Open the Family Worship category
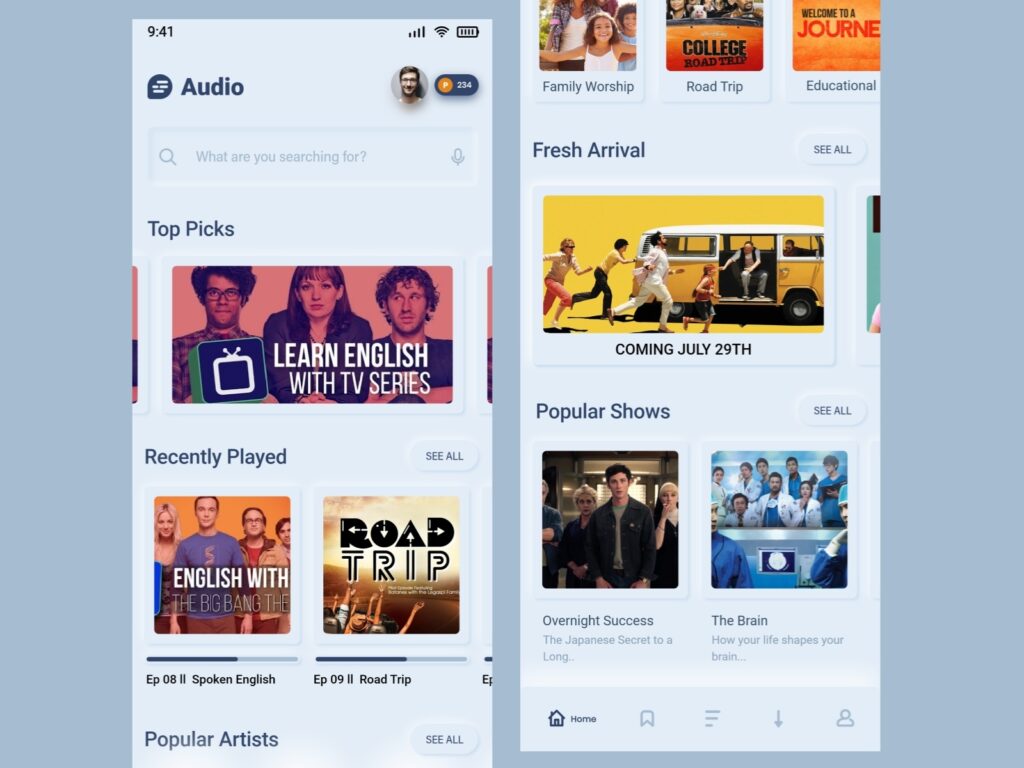Screen dimensions: 1024x768 (x=588, y=50)
